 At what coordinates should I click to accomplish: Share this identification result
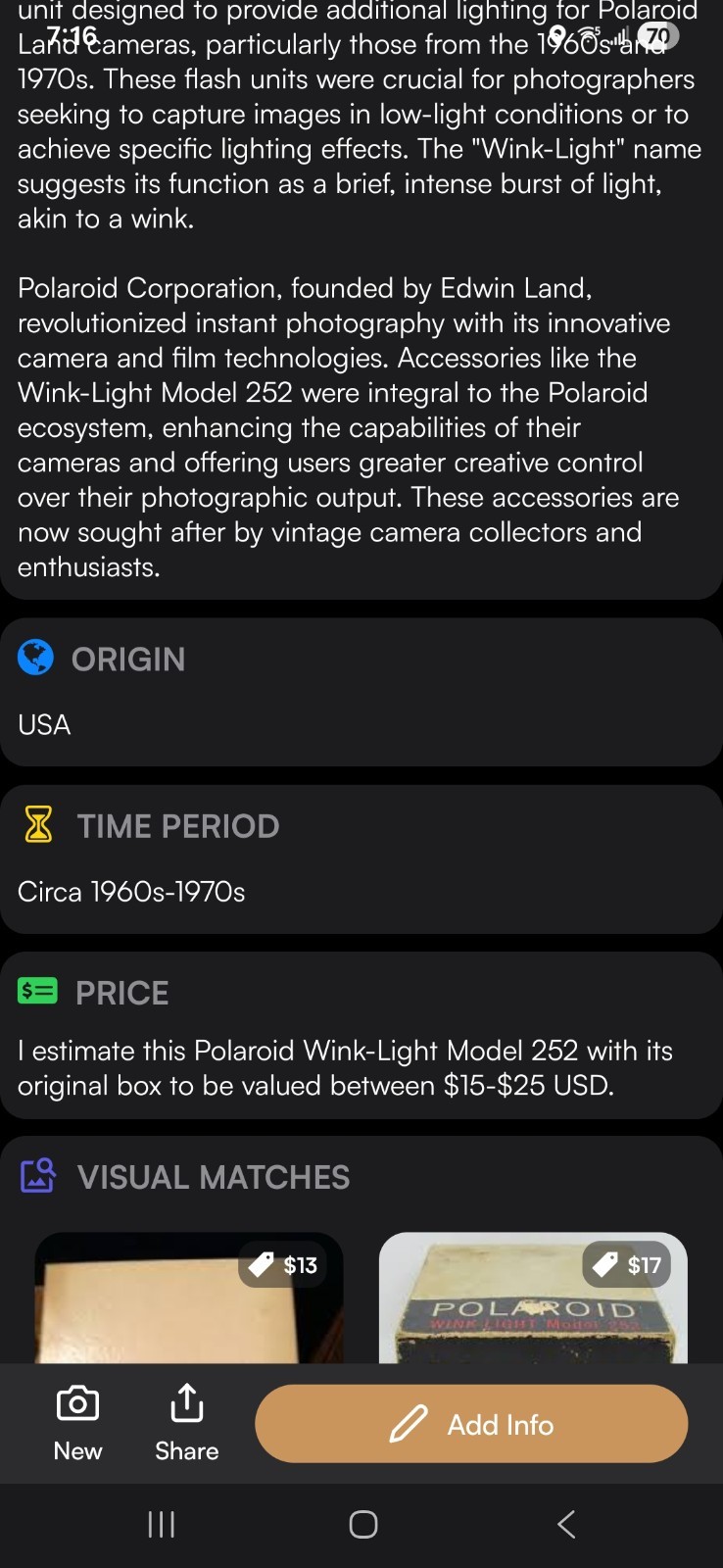(x=186, y=1423)
